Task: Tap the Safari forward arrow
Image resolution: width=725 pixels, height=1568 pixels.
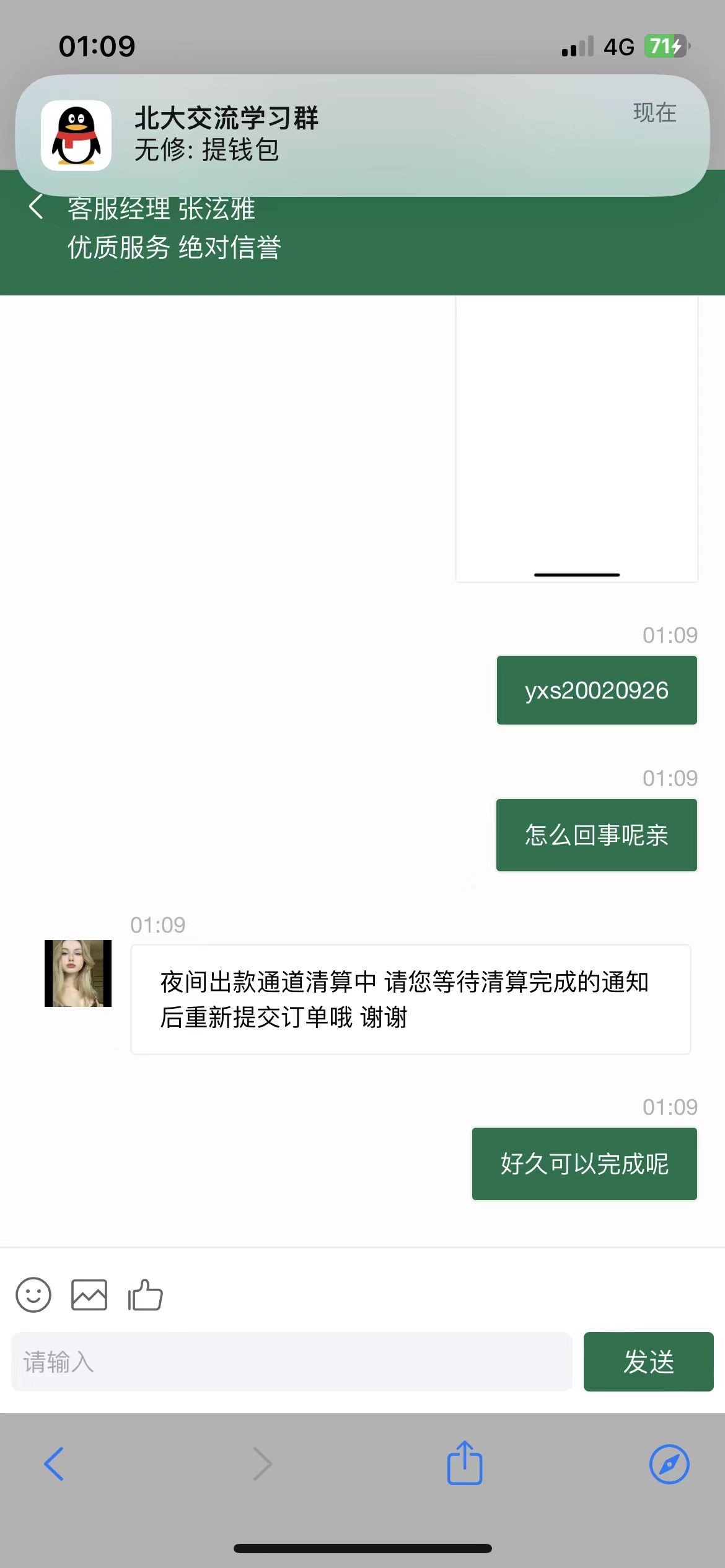Action: (x=262, y=1462)
